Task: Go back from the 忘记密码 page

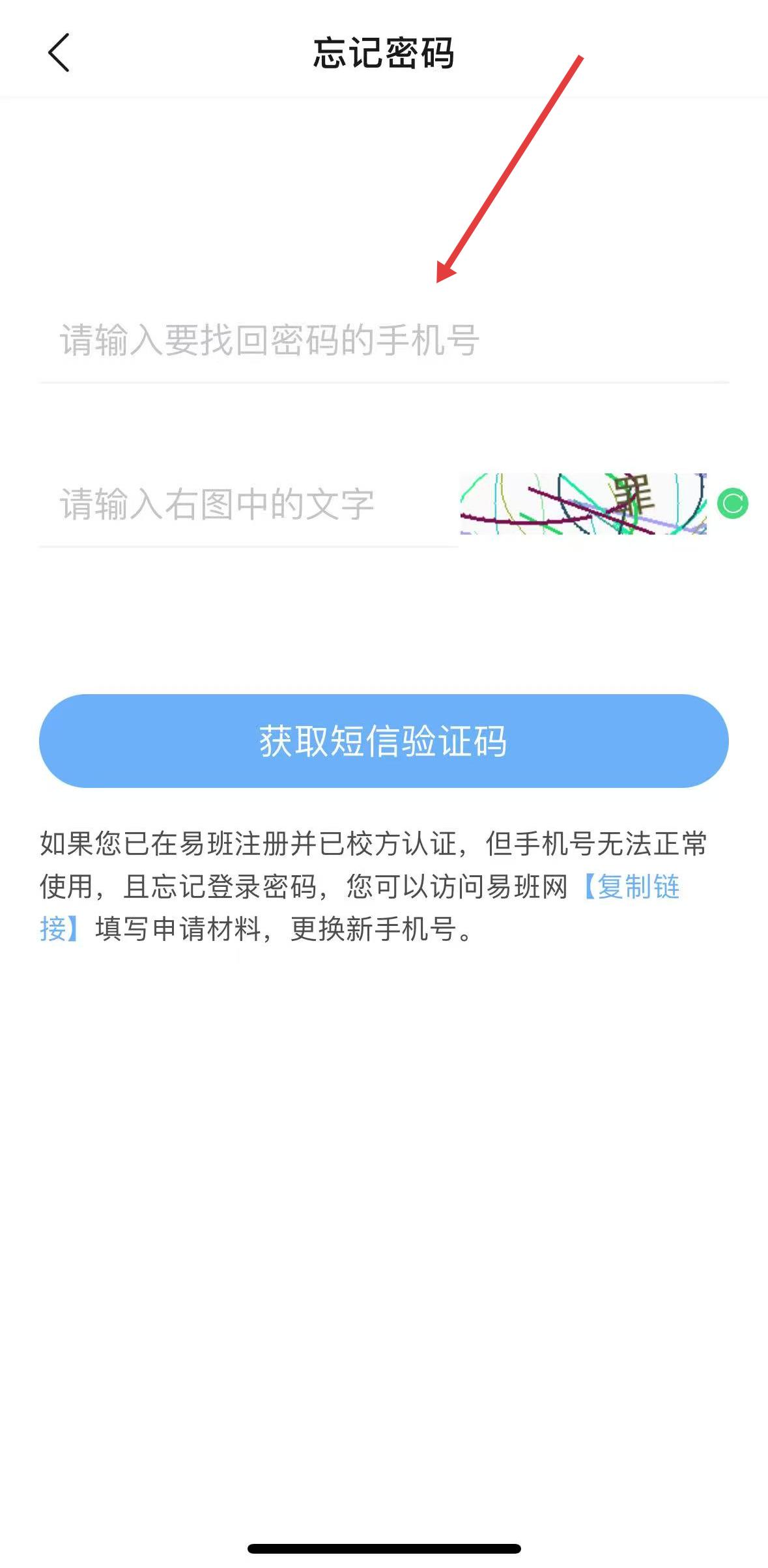Action: [59, 53]
